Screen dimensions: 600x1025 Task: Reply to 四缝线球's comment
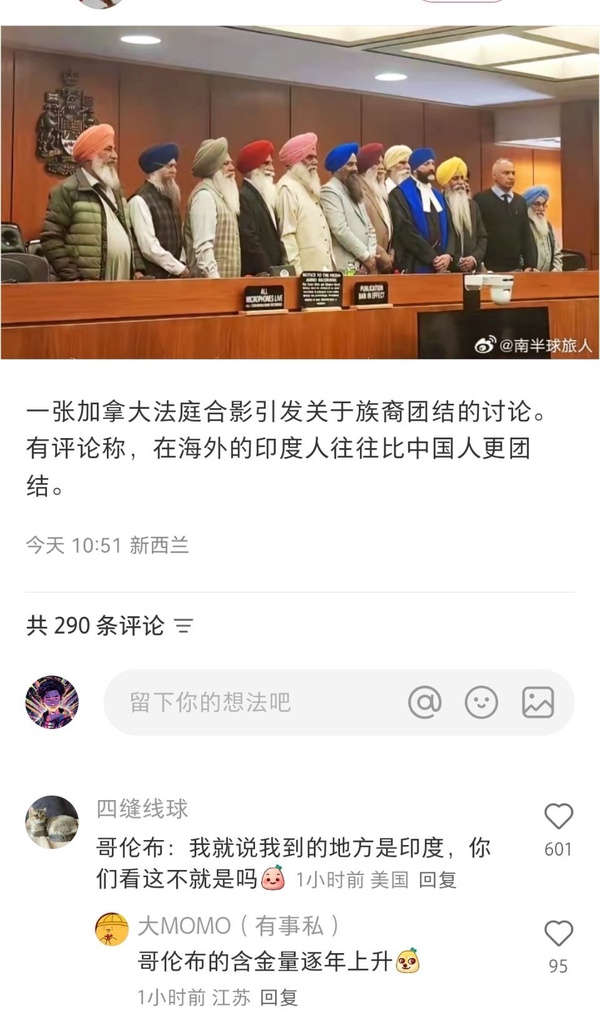tap(437, 880)
